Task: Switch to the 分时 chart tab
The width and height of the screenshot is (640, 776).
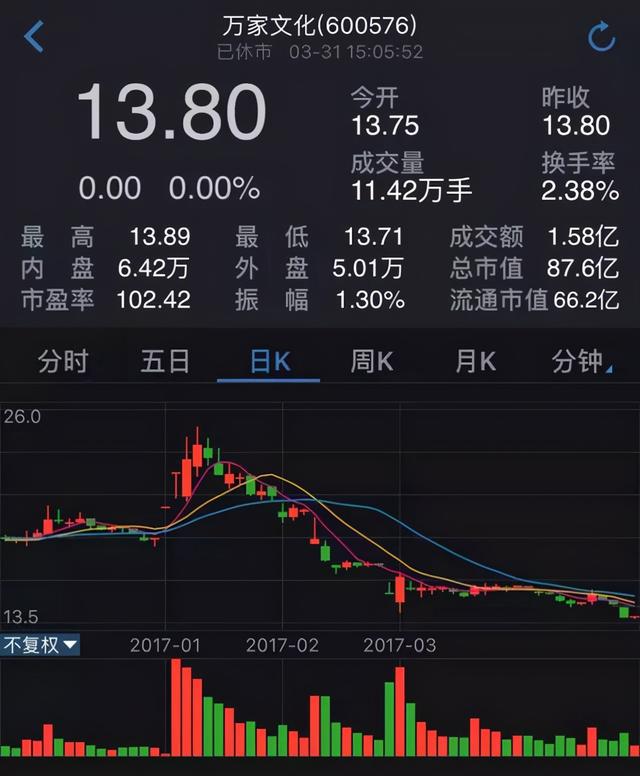Action: [x=63, y=361]
